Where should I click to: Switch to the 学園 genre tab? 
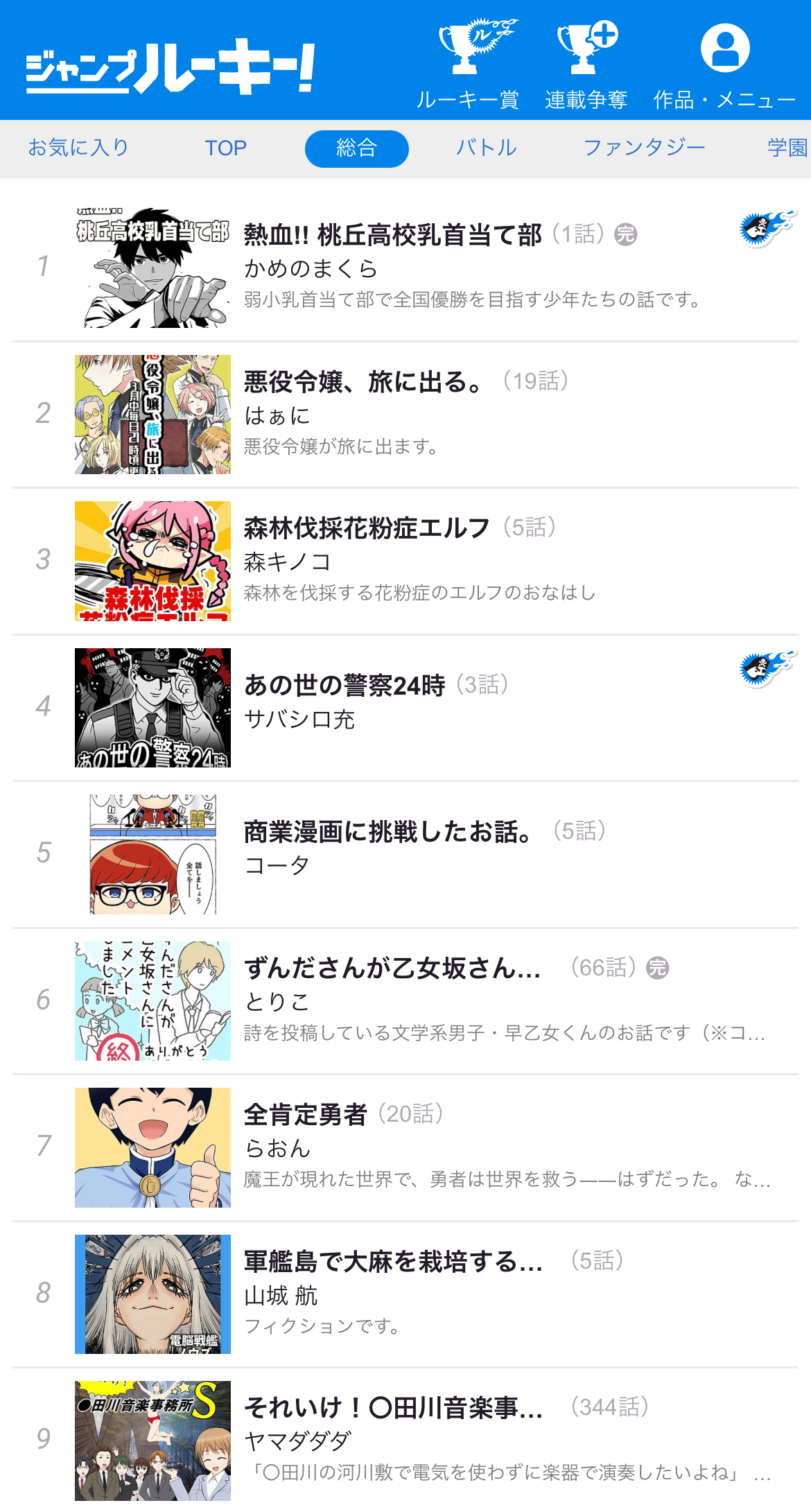[x=787, y=148]
